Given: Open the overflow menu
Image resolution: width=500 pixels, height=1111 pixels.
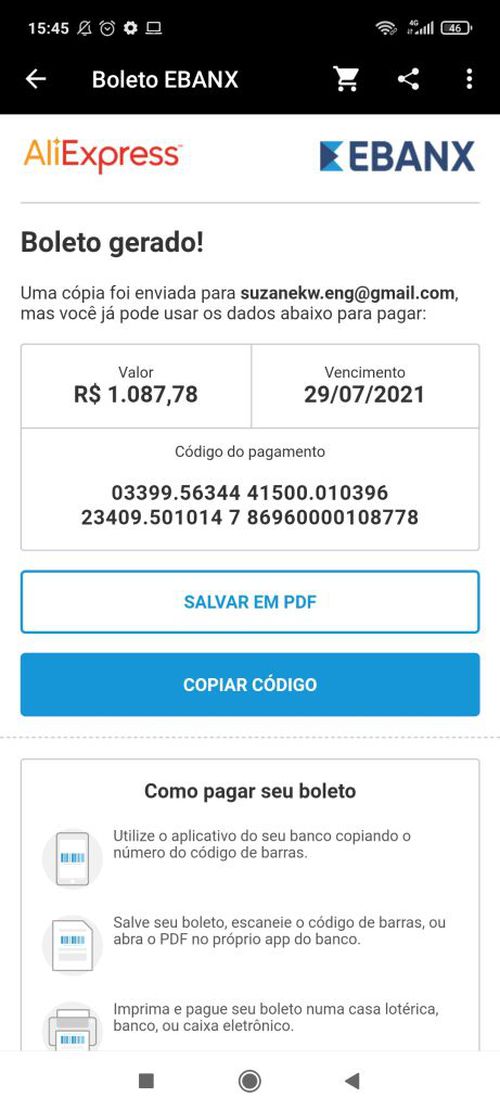Looking at the screenshot, I should click(469, 79).
